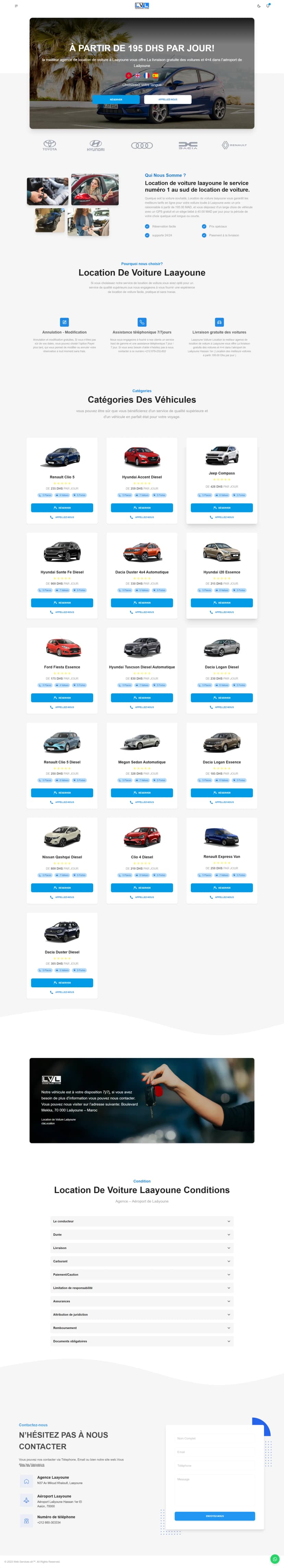The image size is (284, 1568).
Task: Expand Documents obligatoires section
Action: pyautogui.click(x=142, y=1341)
